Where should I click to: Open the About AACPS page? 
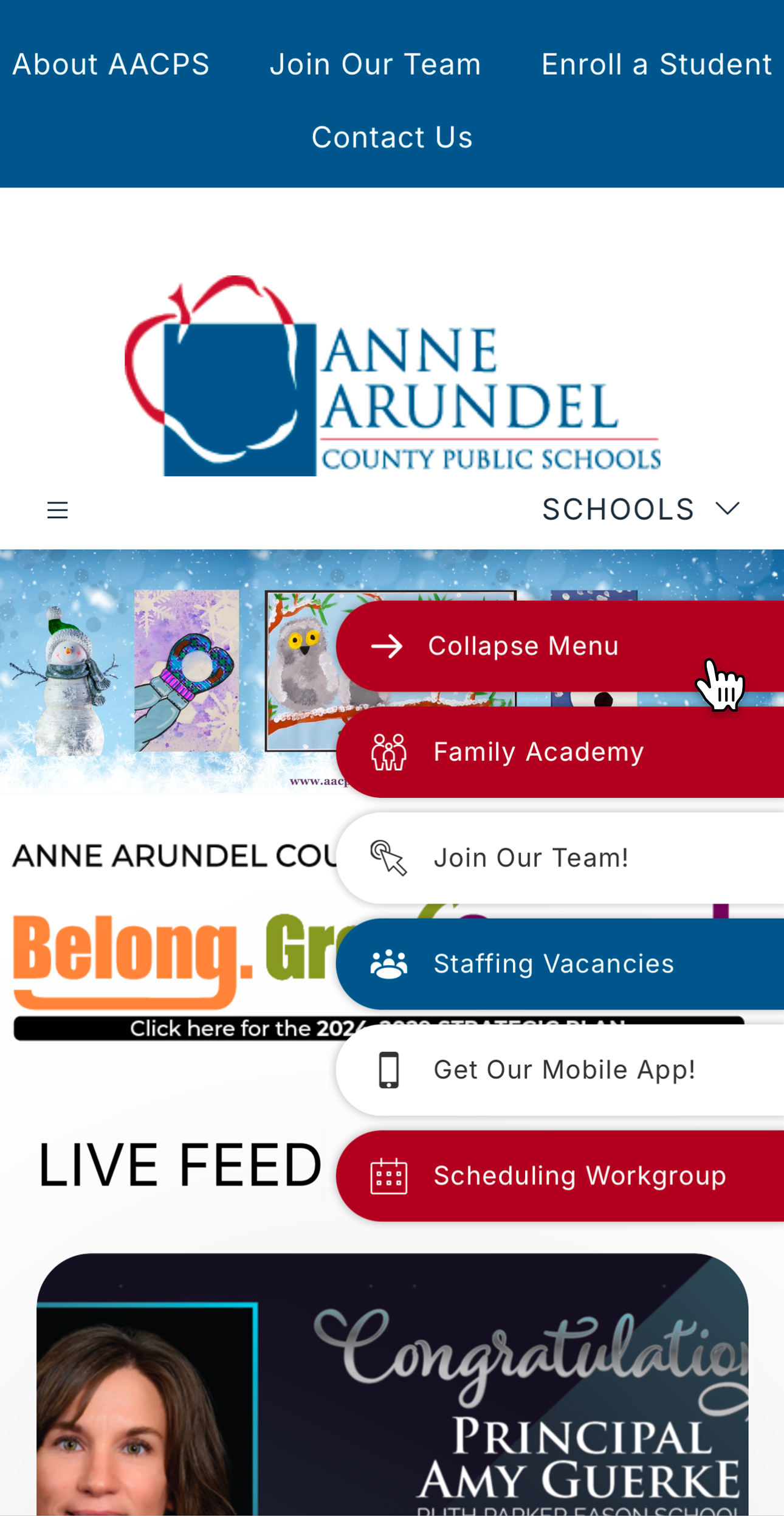point(111,64)
